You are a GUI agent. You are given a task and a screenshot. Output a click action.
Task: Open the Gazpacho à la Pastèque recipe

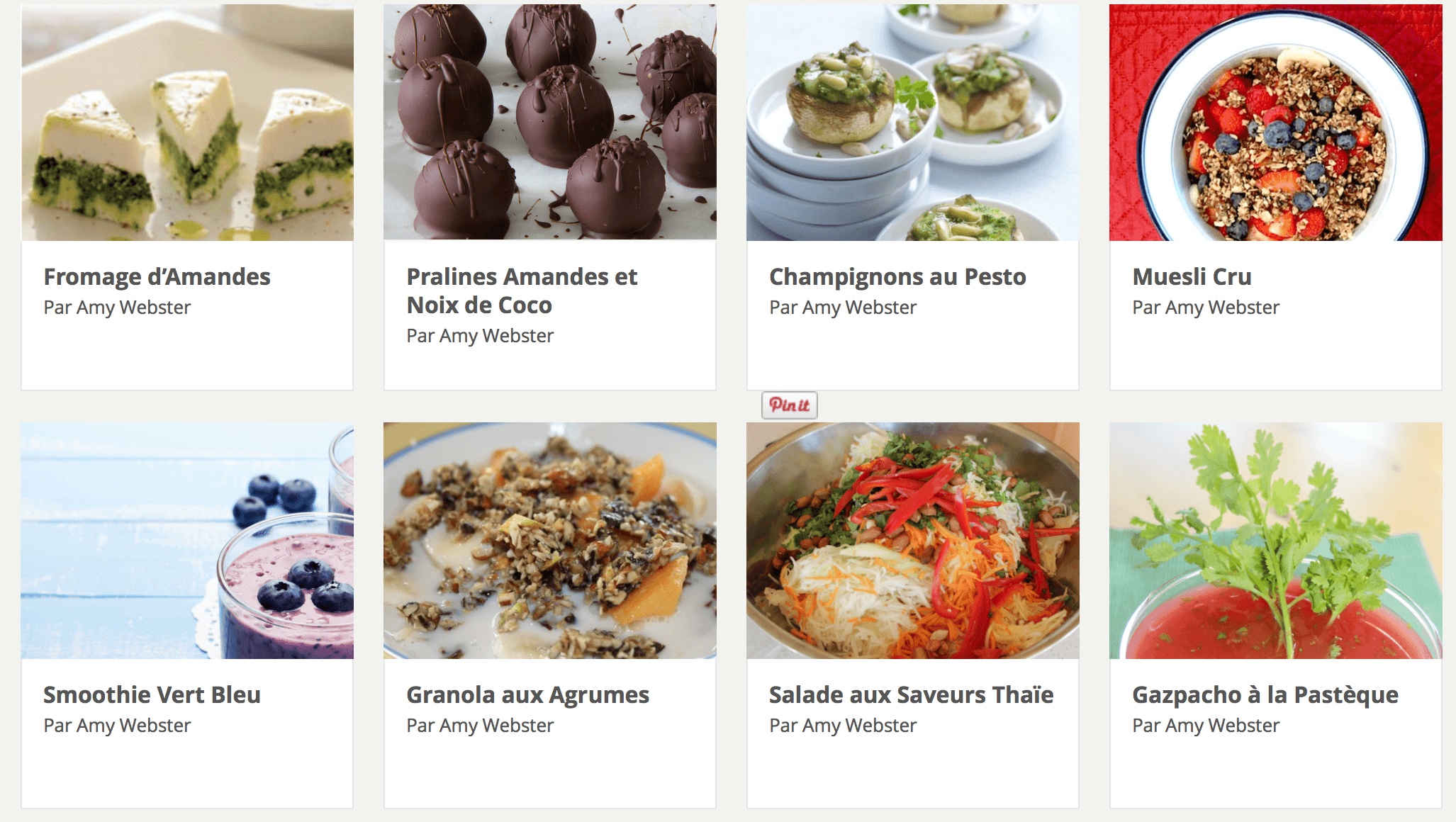coord(1265,694)
